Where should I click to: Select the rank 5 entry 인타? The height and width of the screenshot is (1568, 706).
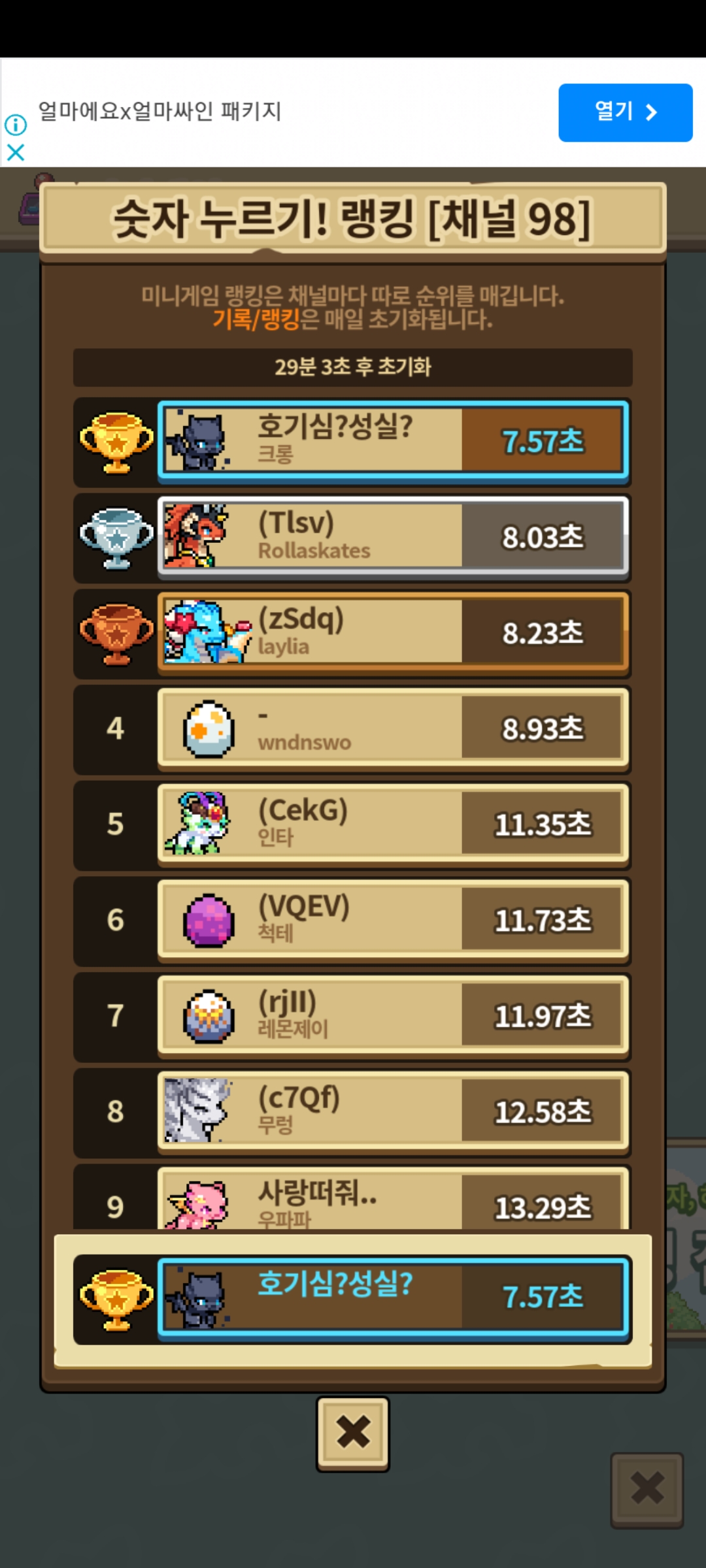pos(392,823)
